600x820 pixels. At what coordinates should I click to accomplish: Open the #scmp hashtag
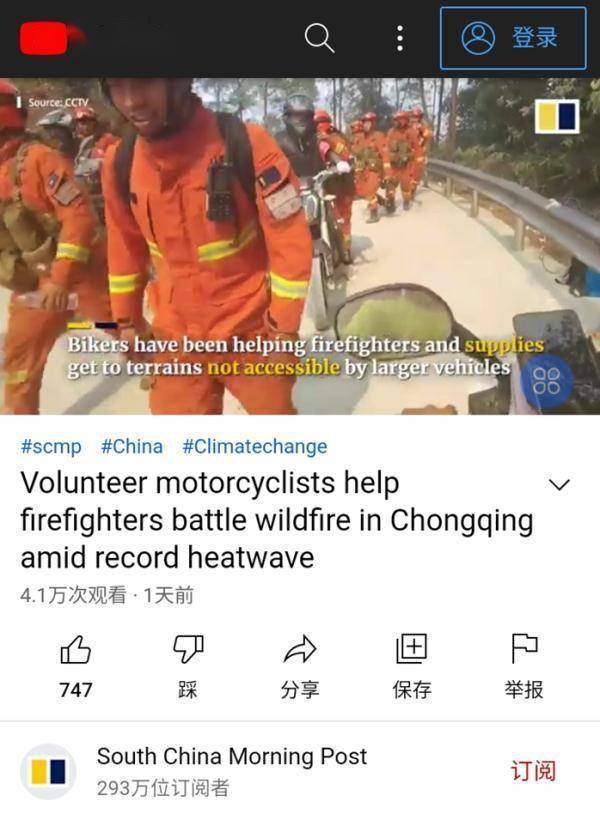(51, 446)
